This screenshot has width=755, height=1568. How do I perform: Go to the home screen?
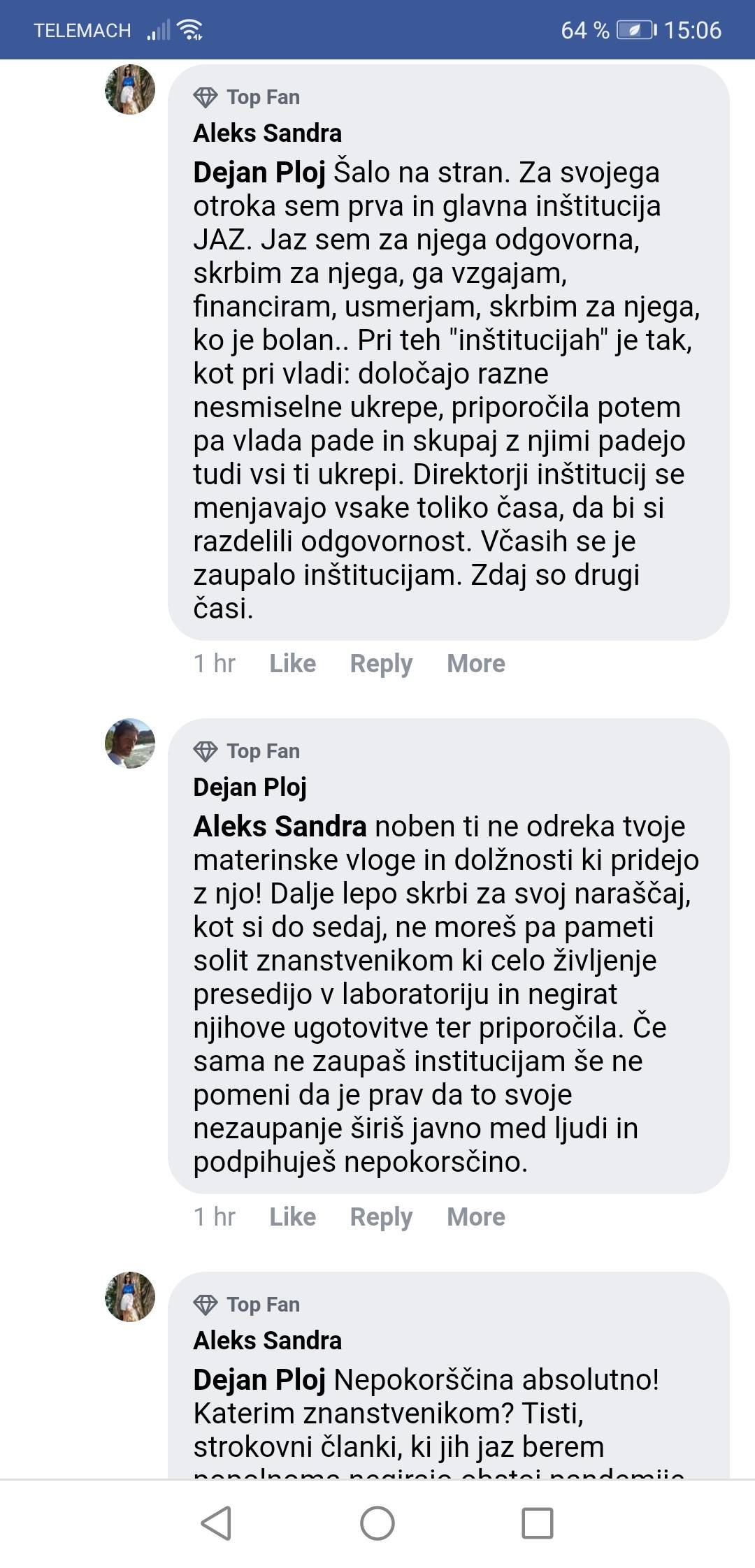tap(377, 1523)
